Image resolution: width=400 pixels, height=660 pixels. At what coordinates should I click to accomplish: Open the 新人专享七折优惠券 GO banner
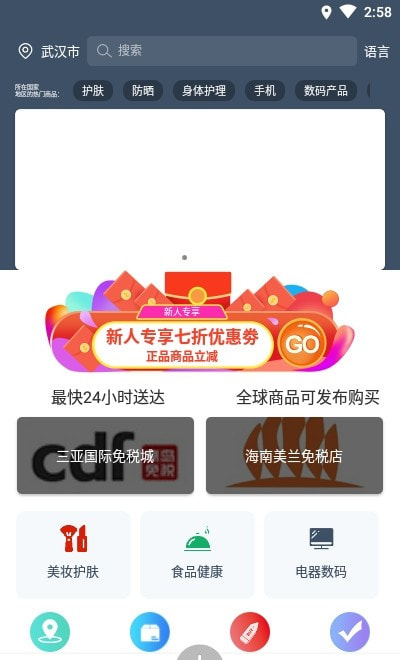point(200,322)
